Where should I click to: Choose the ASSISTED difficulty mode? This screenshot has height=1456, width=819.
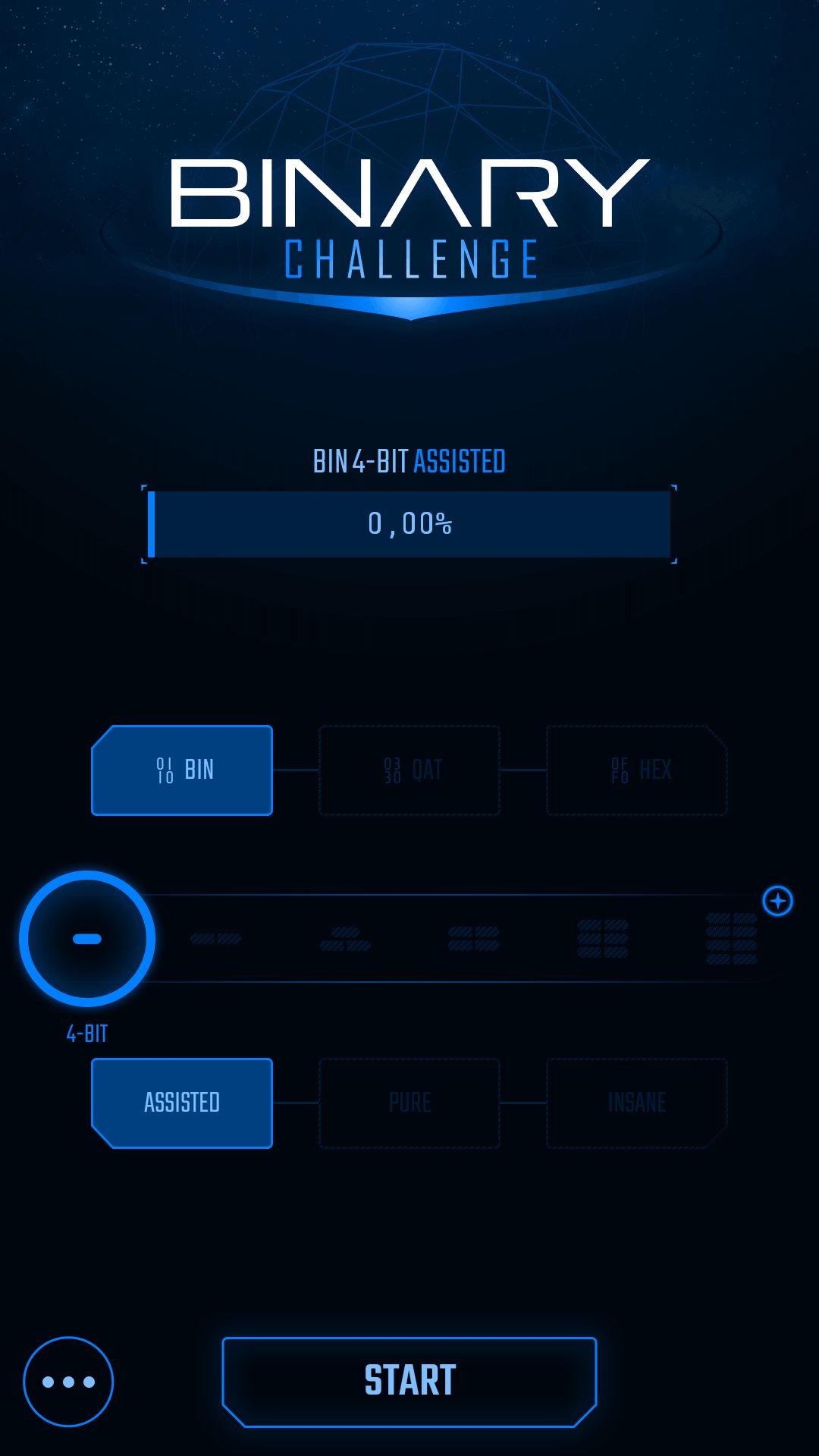(182, 1103)
